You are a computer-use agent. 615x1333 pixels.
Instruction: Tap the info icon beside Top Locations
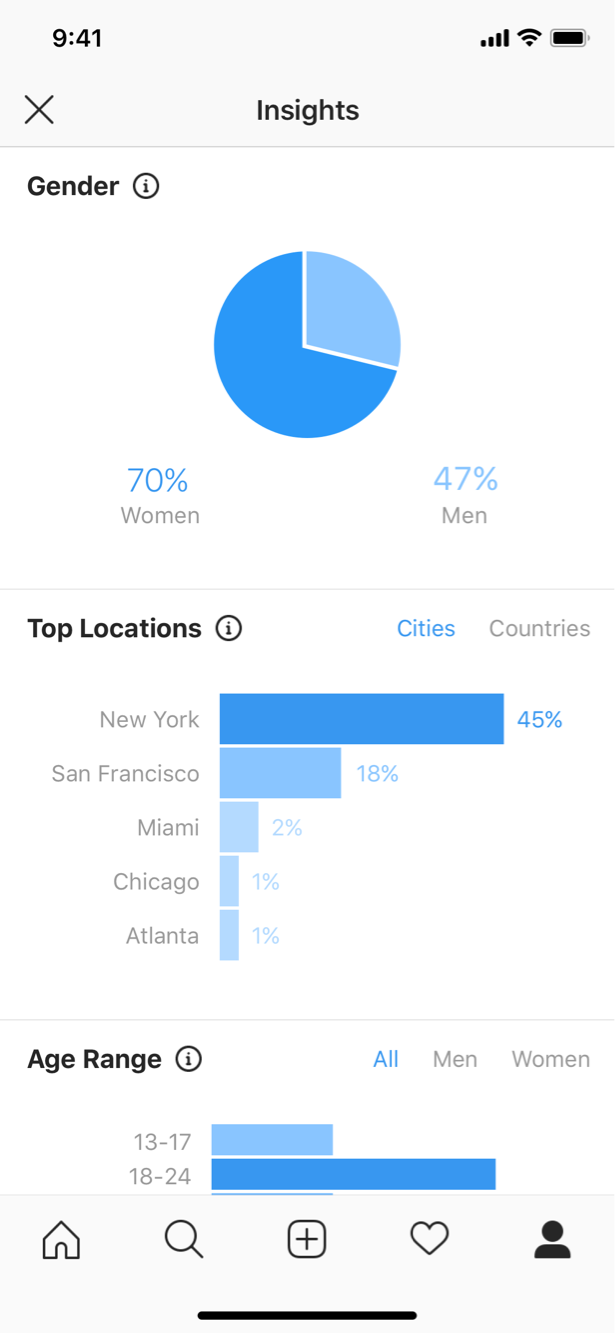click(229, 628)
